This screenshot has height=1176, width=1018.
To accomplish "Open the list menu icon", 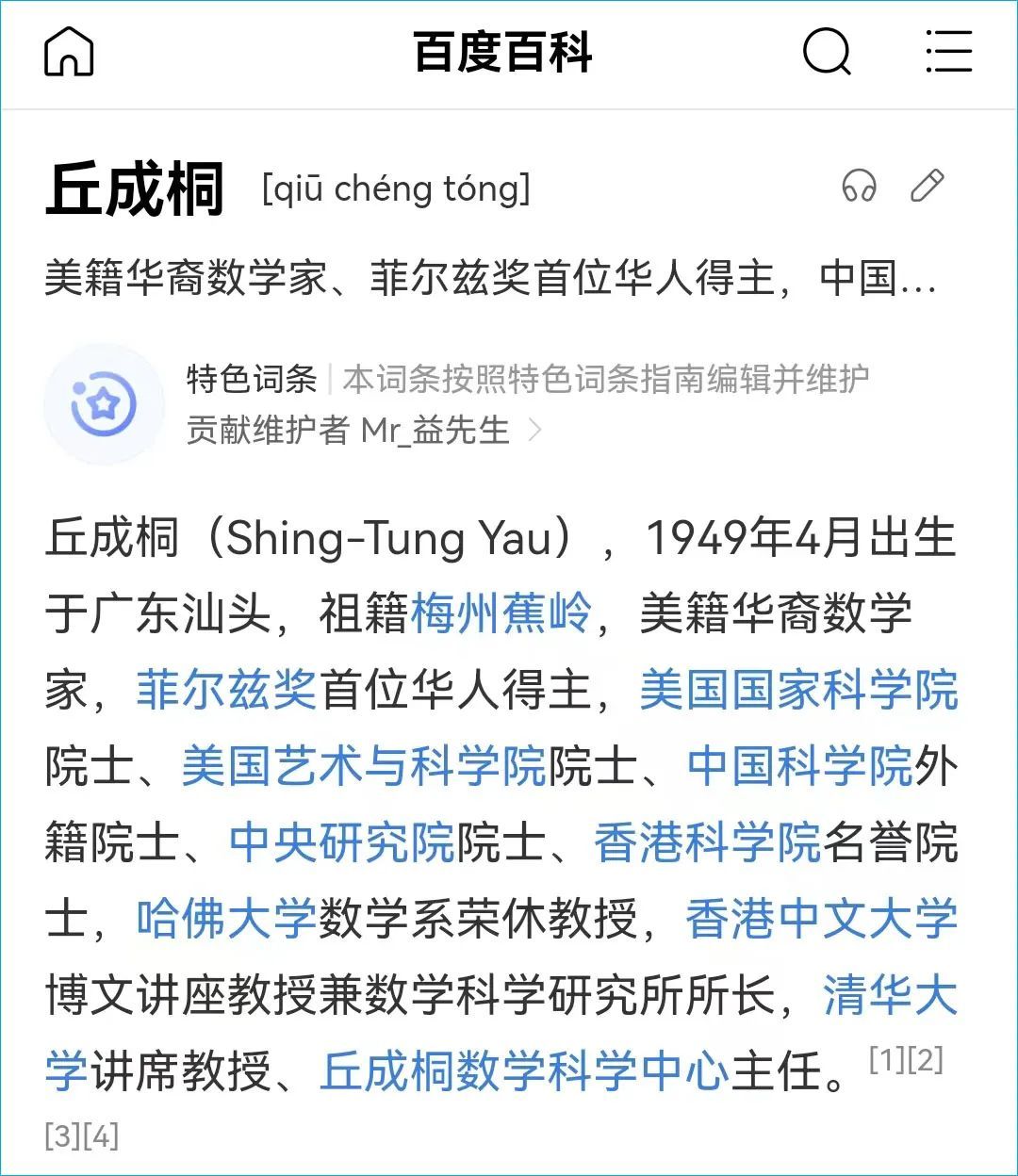I will (947, 52).
